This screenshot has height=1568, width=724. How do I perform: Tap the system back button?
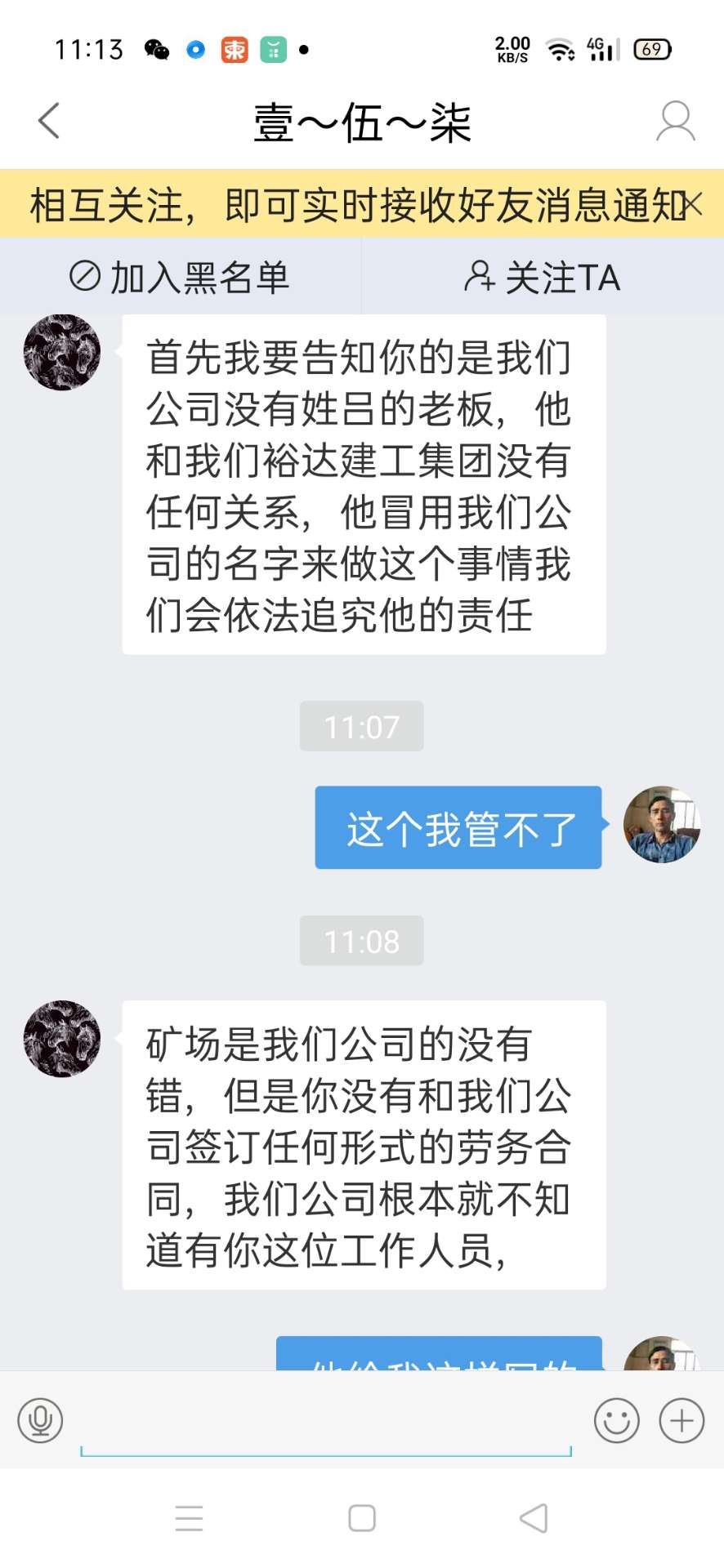(534, 1518)
